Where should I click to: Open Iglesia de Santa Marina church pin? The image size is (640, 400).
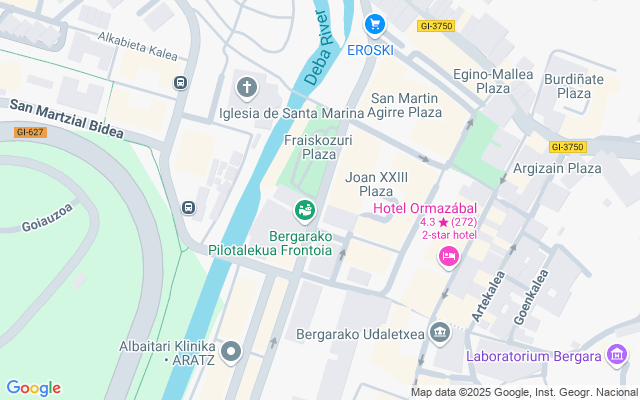[247, 88]
